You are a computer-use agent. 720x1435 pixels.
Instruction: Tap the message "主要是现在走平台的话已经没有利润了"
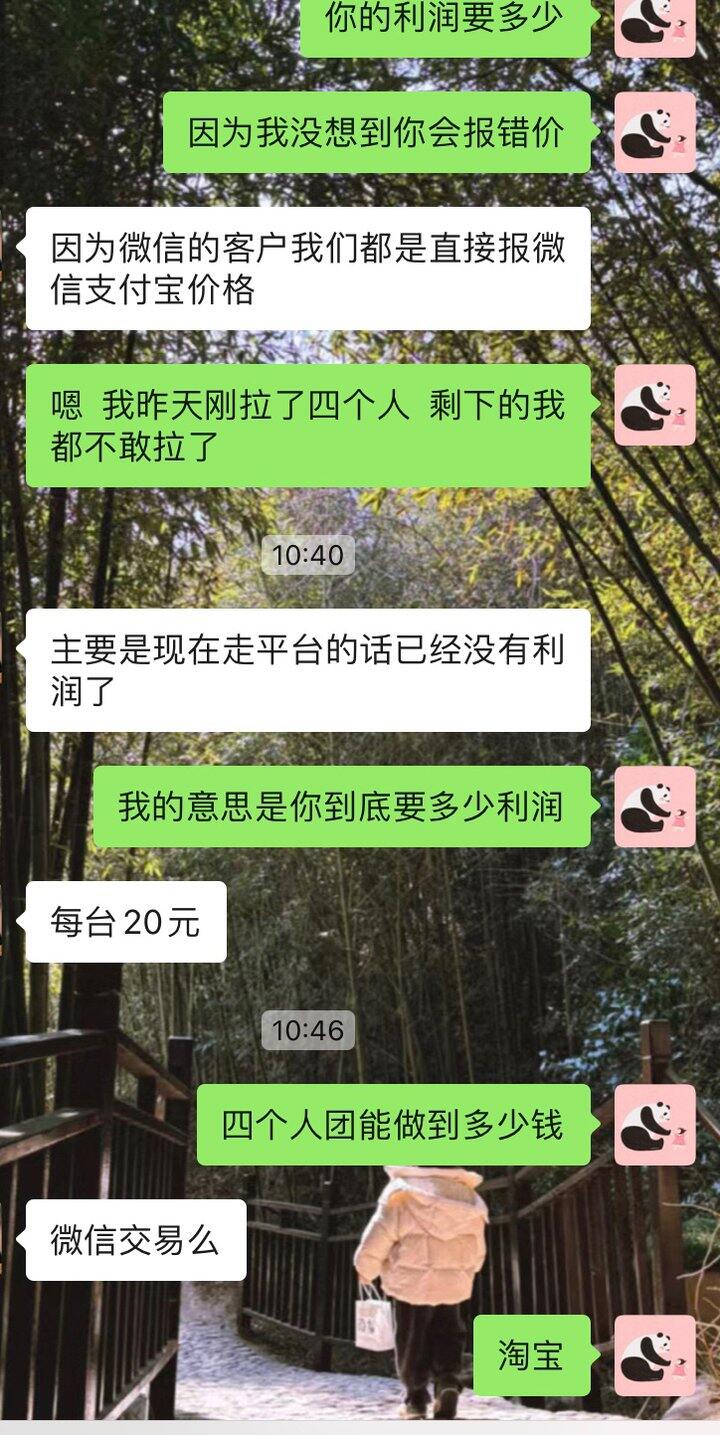(310, 673)
